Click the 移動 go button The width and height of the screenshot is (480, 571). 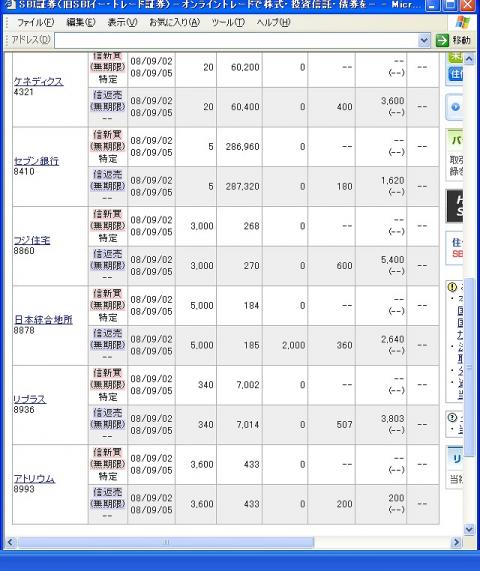(453, 40)
